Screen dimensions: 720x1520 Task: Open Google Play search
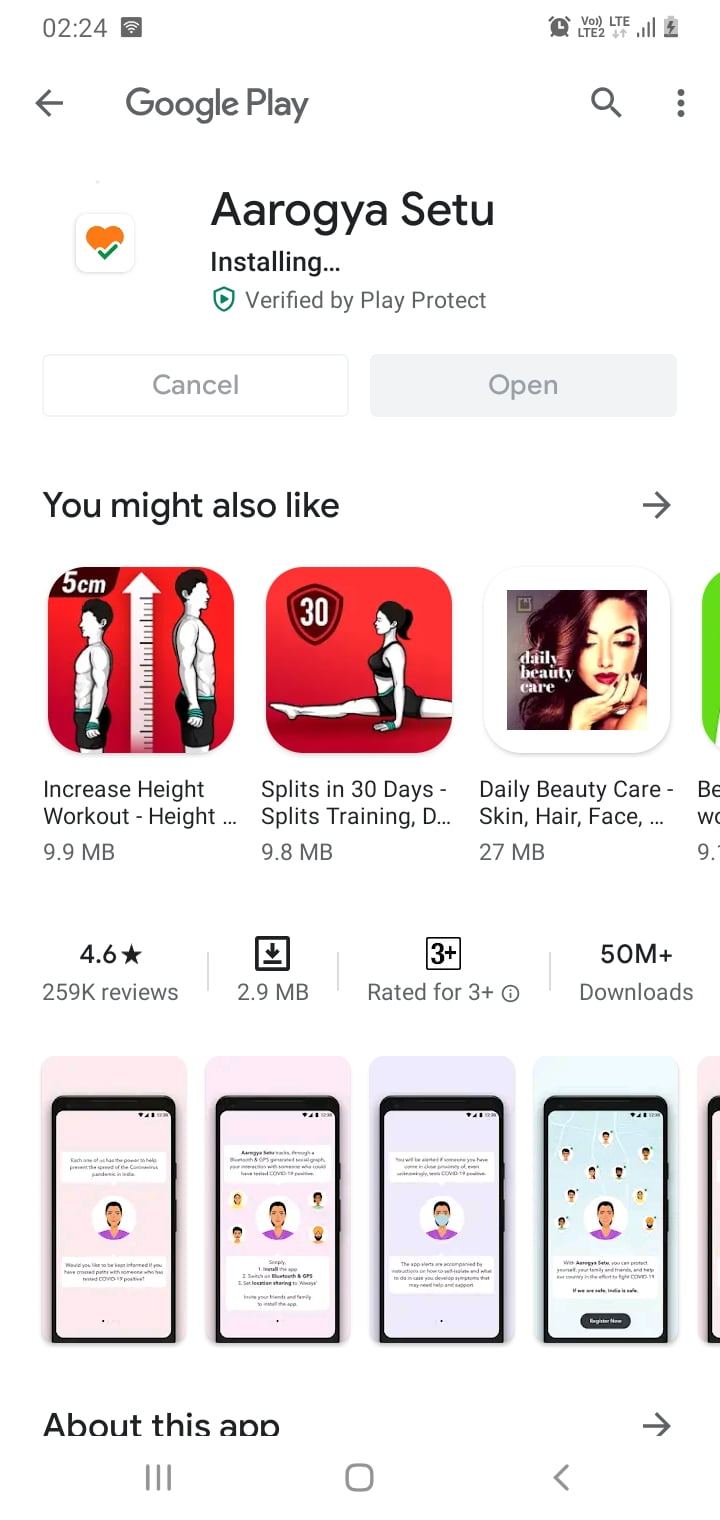click(606, 103)
